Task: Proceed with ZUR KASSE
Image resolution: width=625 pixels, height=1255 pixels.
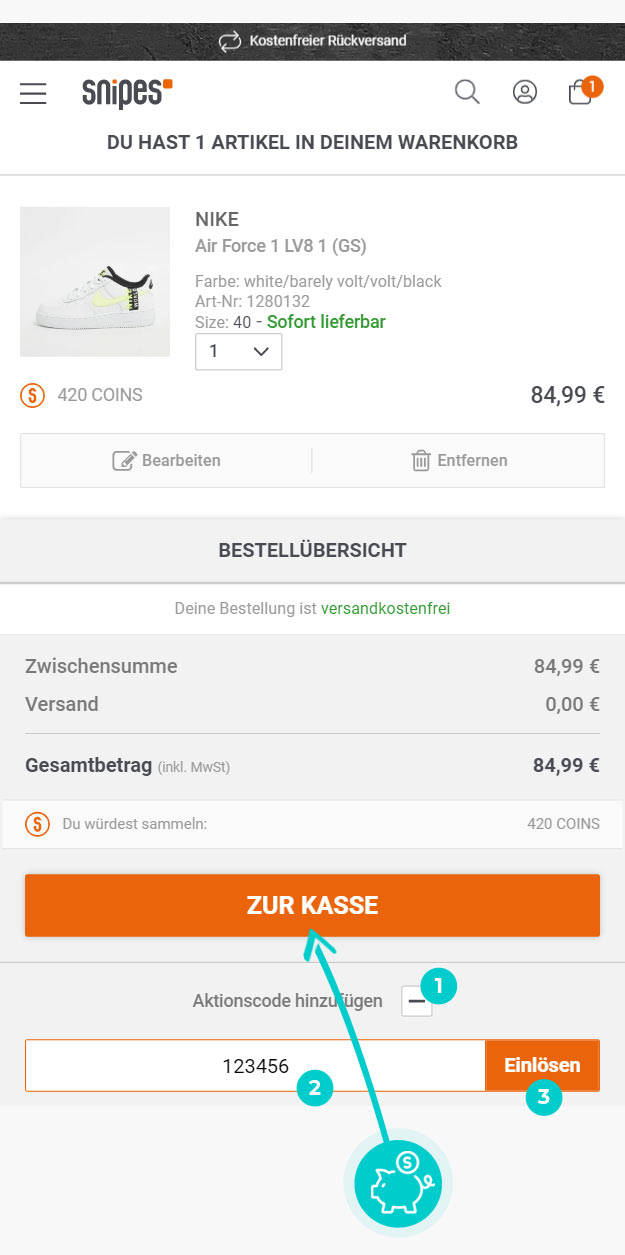Action: pos(312,906)
